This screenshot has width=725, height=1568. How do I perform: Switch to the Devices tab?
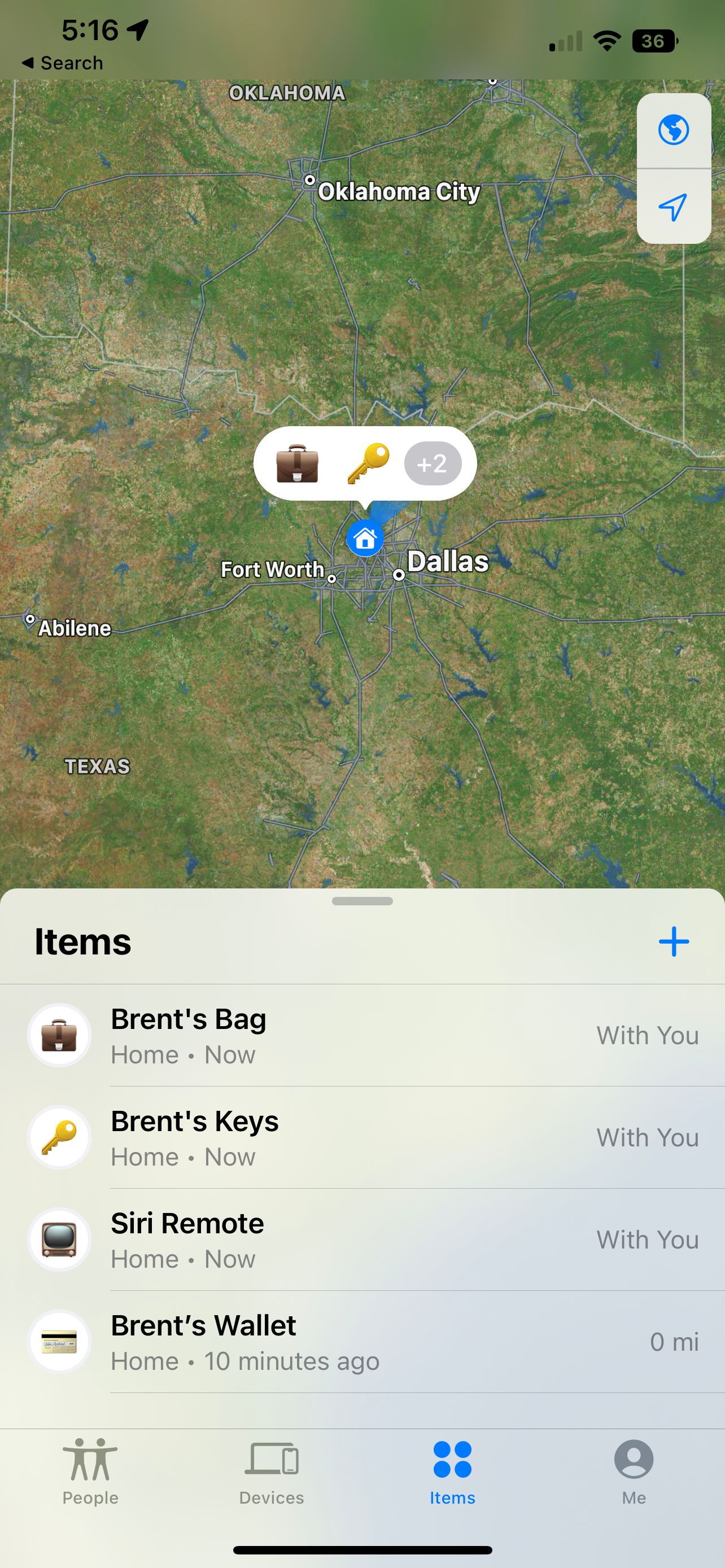[272, 1469]
